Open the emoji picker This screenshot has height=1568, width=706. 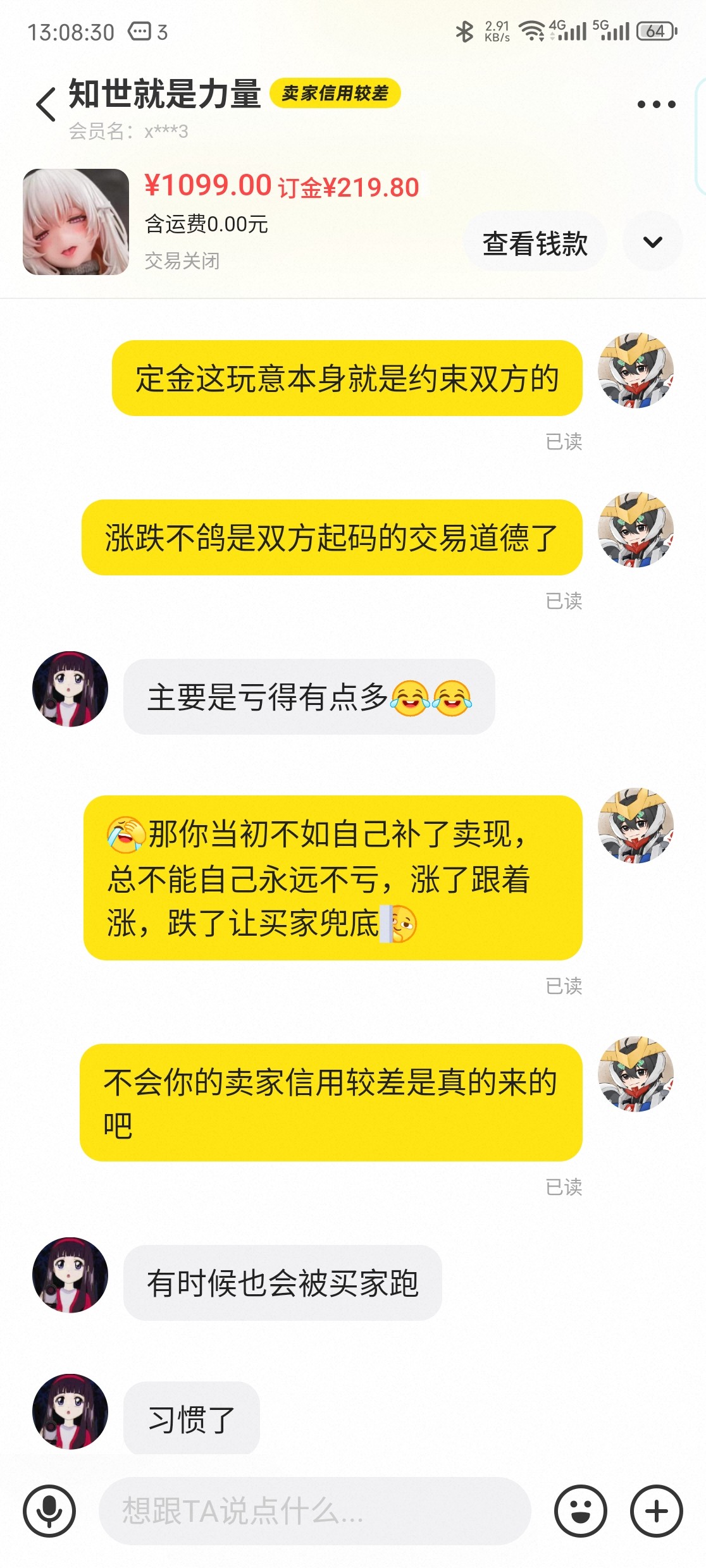580,1511
